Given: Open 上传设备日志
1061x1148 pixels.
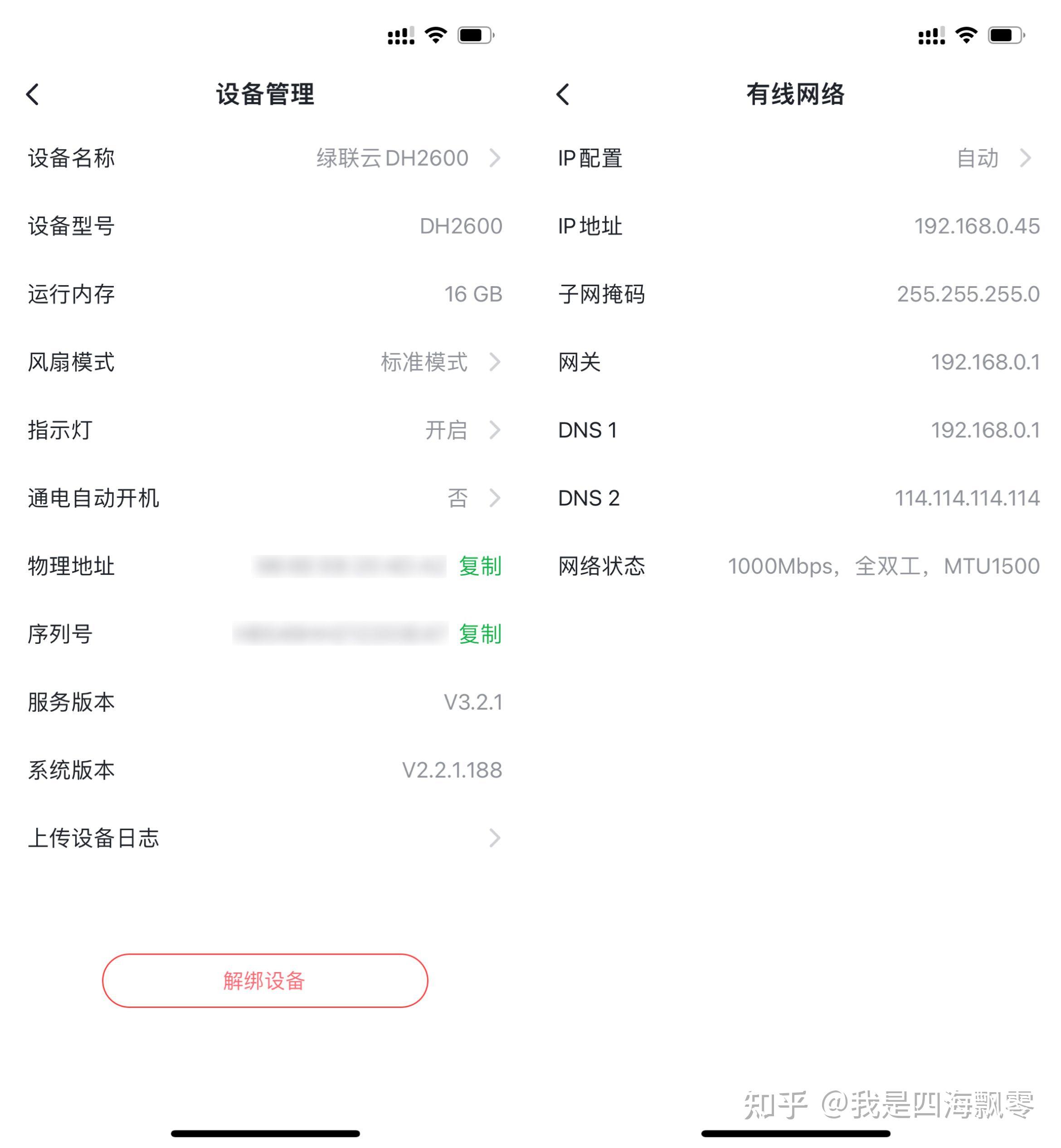Looking at the screenshot, I should click(264, 838).
